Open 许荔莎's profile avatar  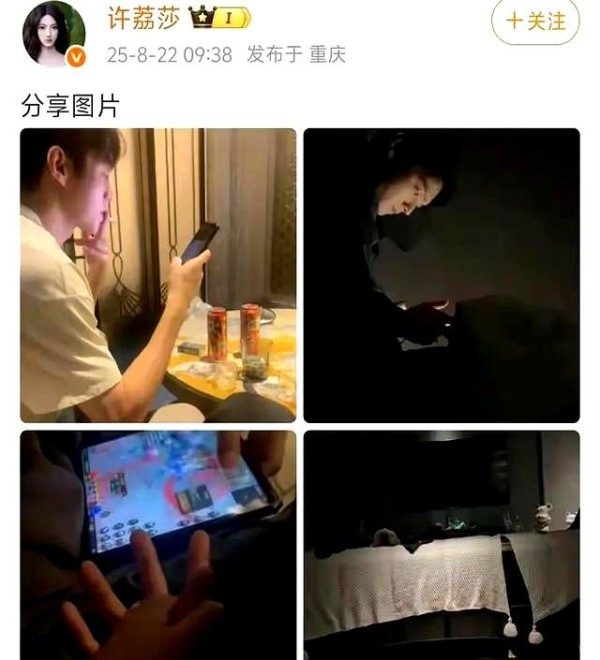[x=54, y=33]
